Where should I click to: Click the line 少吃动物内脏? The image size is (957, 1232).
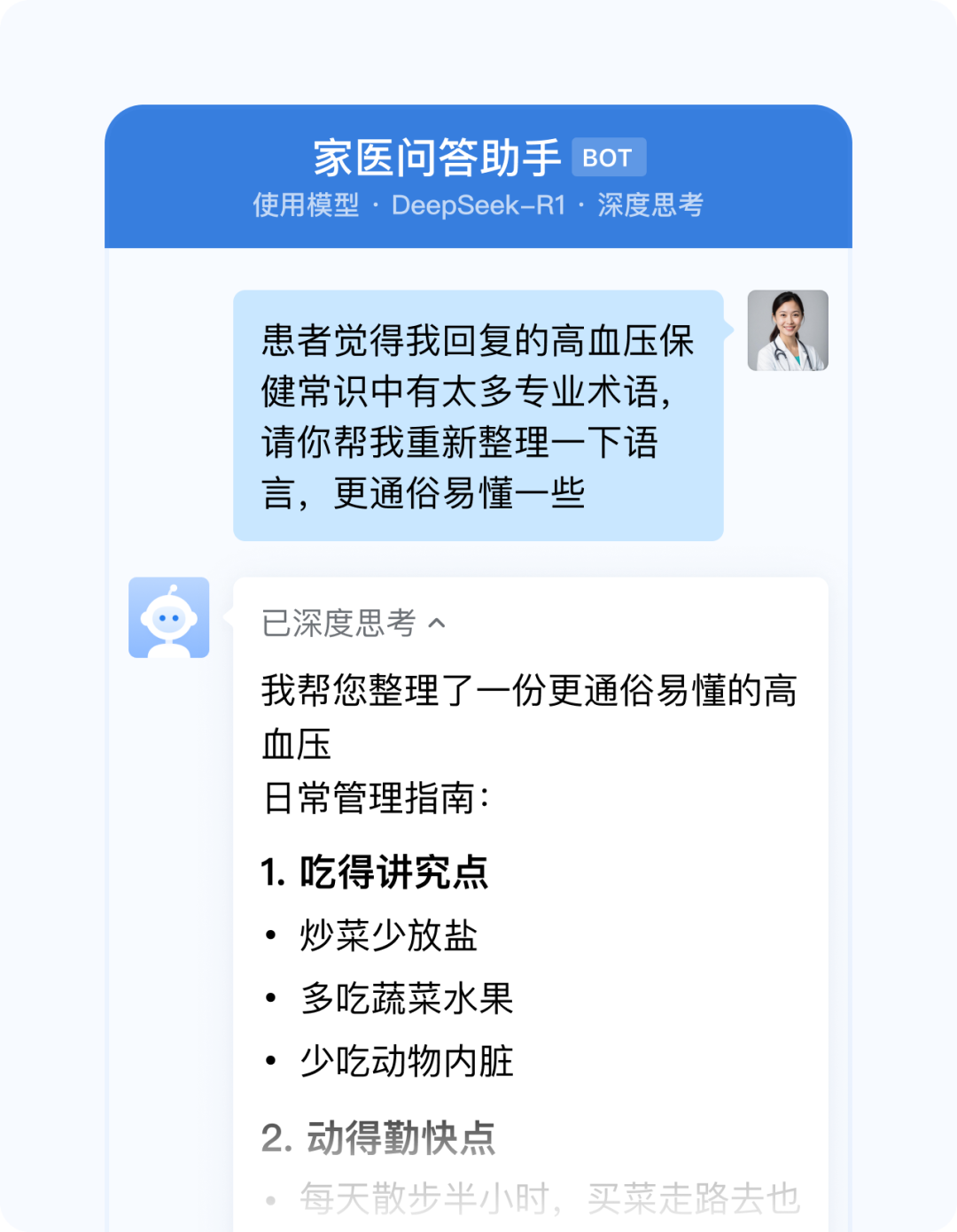click(x=405, y=1063)
